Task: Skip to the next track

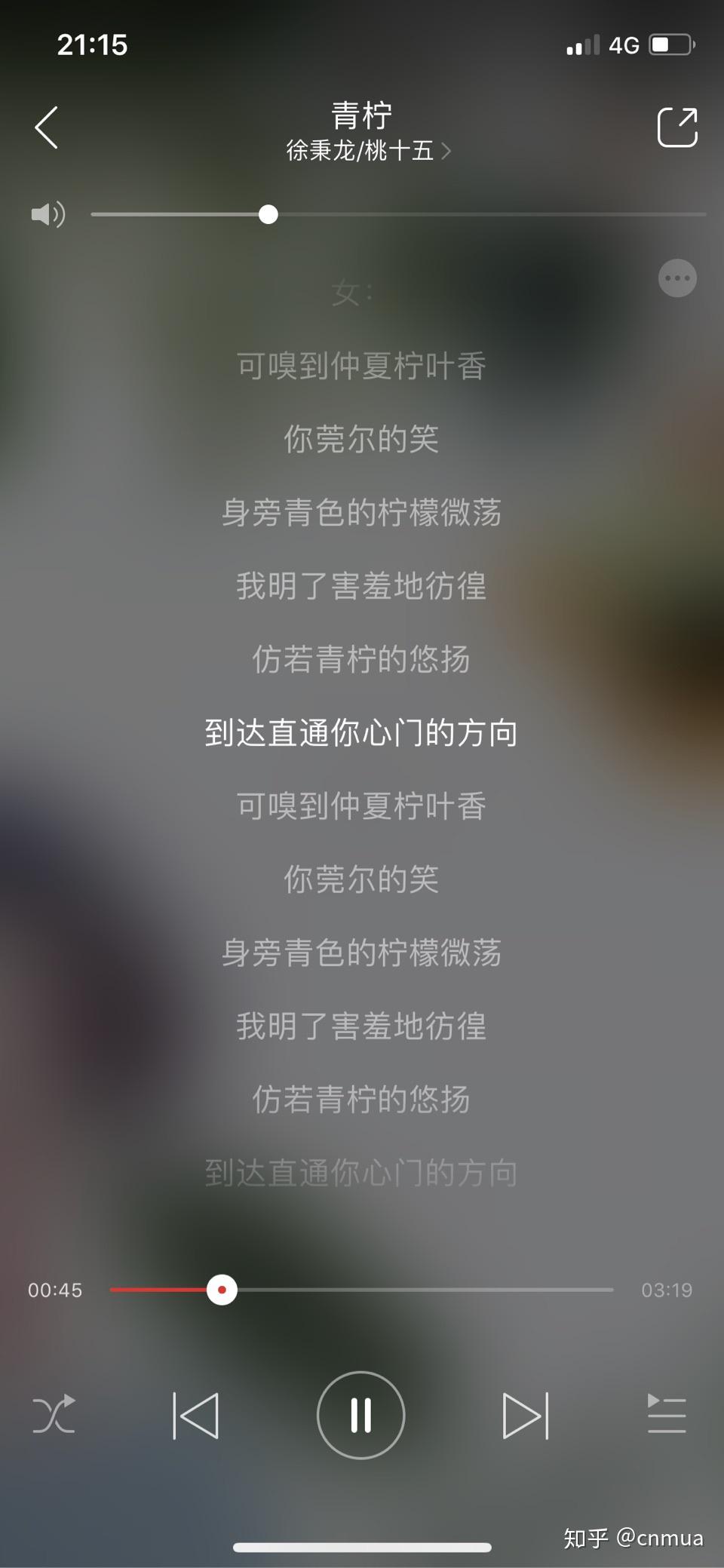Action: click(526, 1415)
